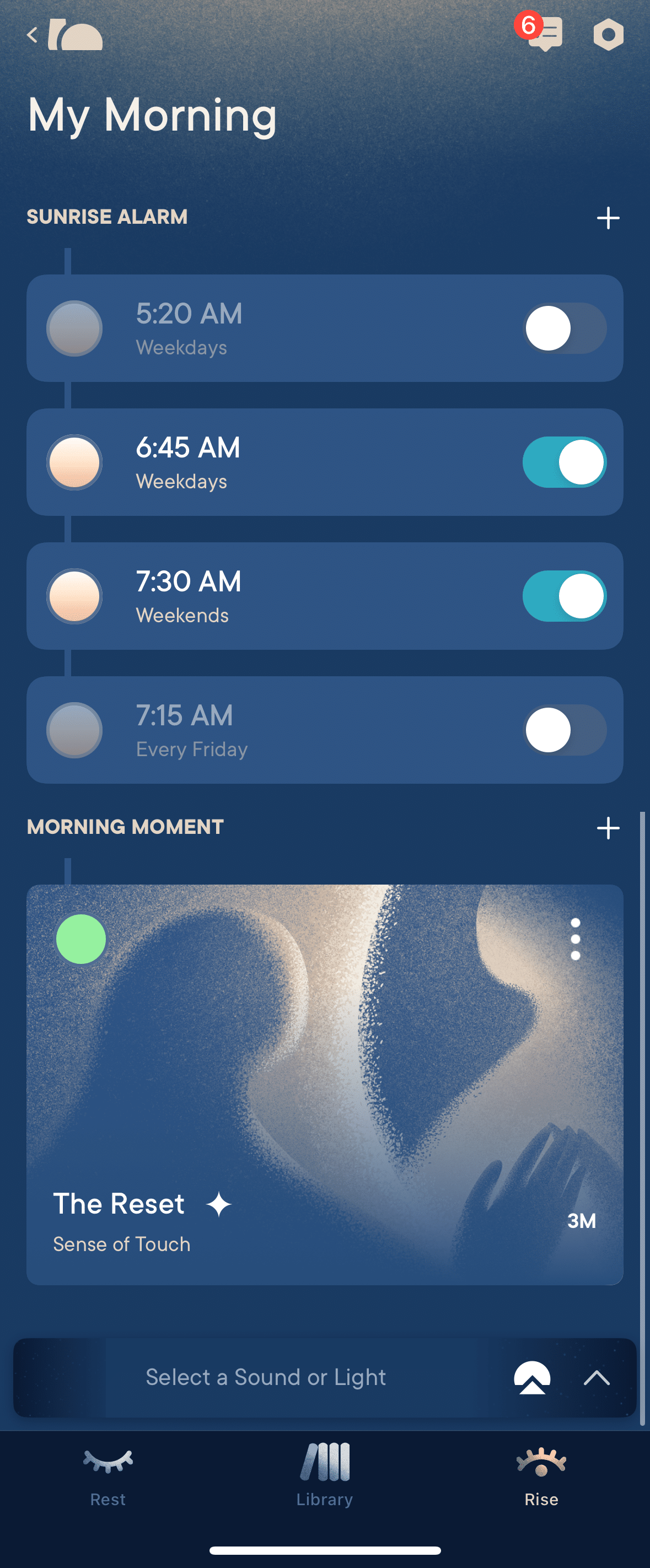Tap the sunrise icon next to 6:45 AM alarm

[74, 462]
